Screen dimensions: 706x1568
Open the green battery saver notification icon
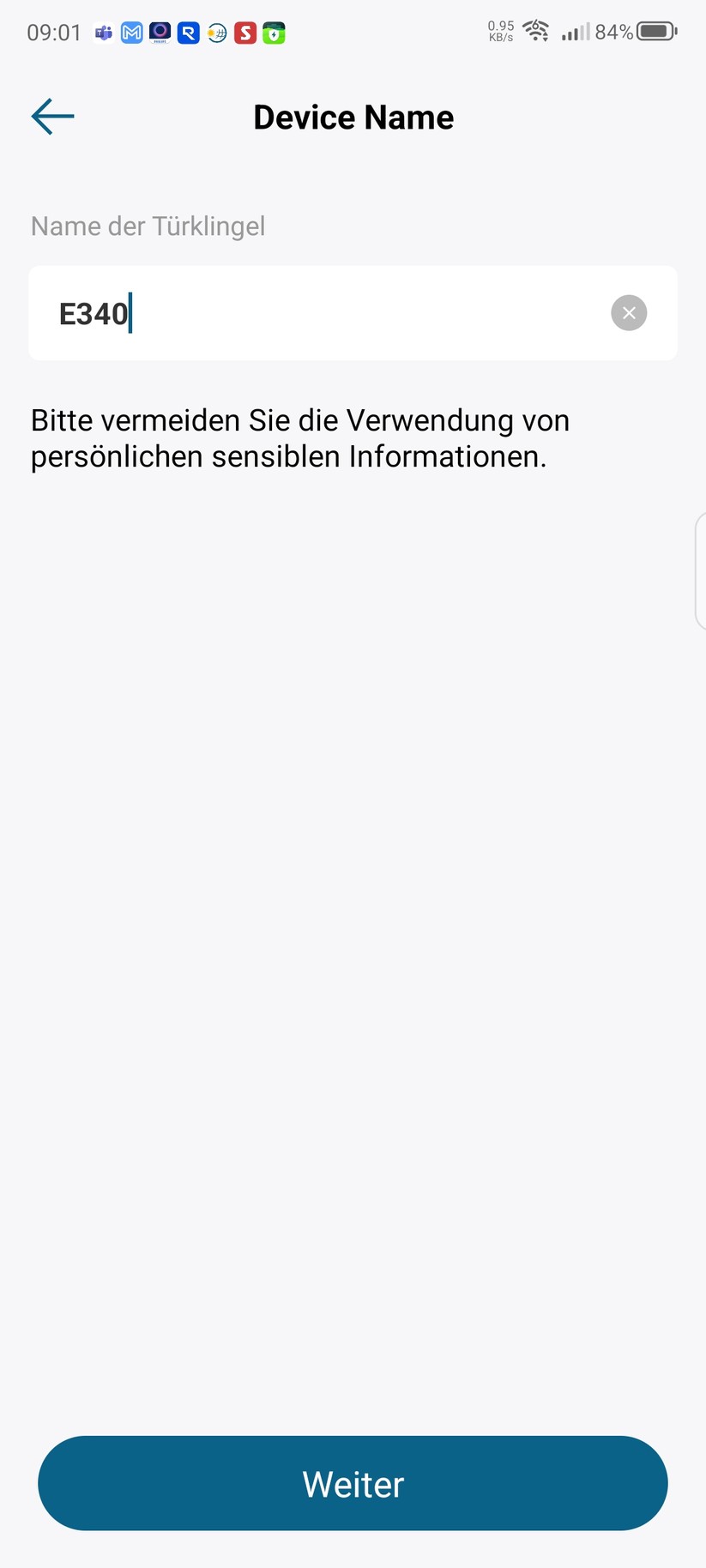[275, 33]
